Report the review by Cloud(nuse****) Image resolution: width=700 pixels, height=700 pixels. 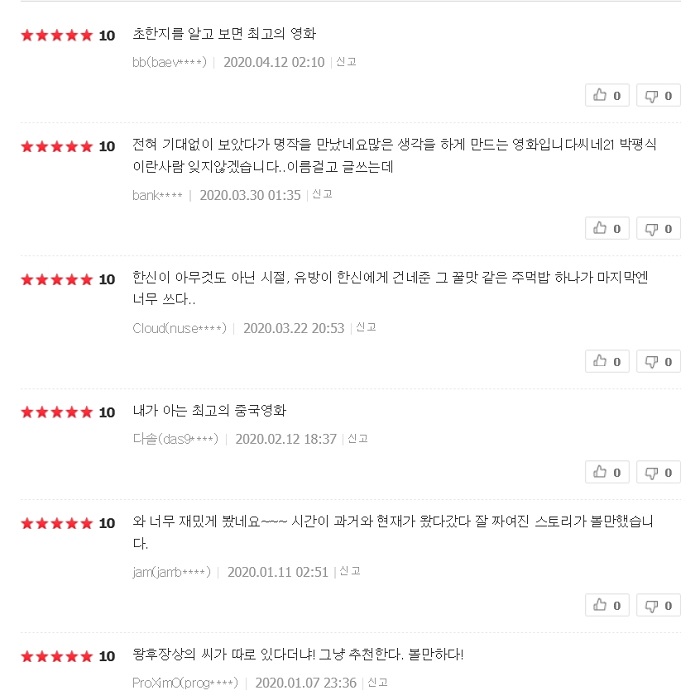point(366,327)
